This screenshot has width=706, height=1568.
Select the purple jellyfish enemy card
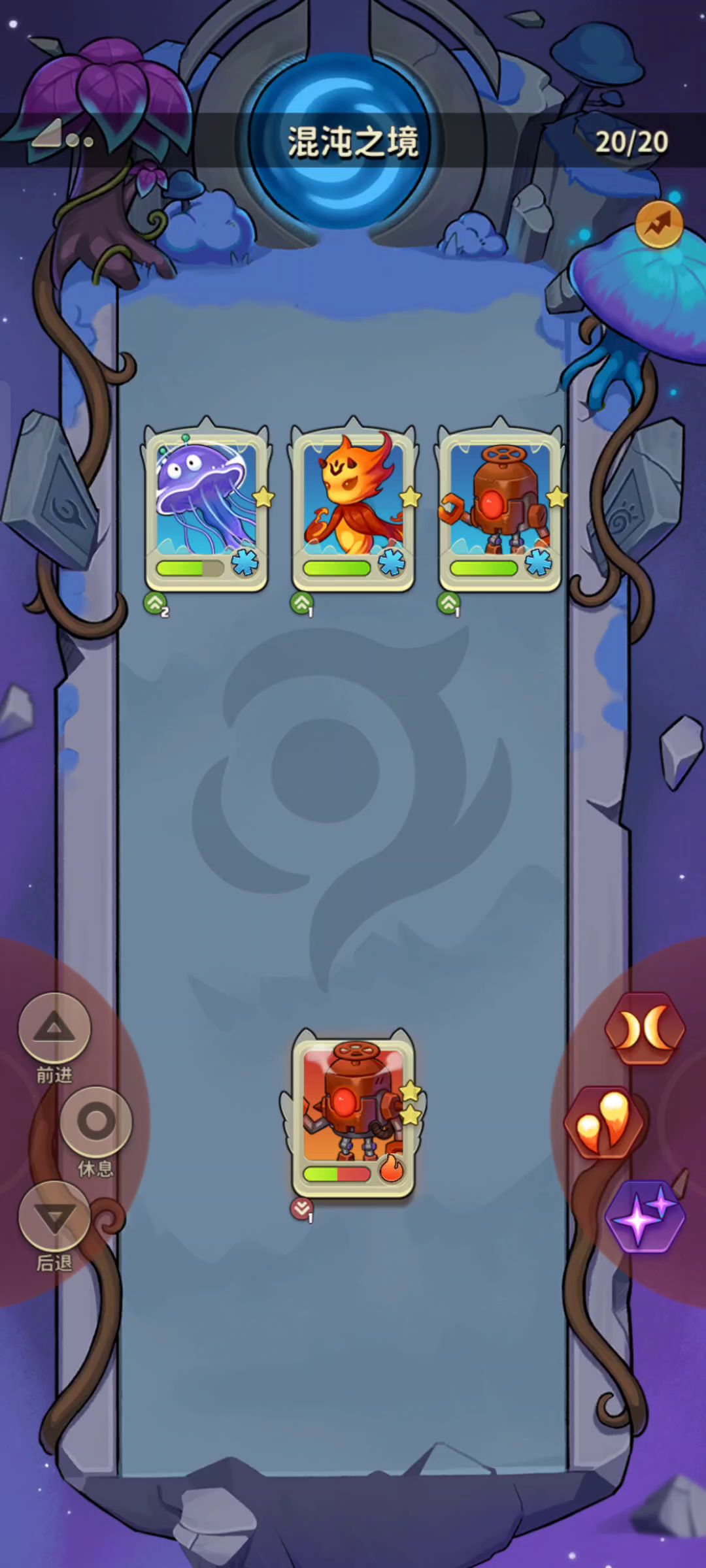click(207, 506)
